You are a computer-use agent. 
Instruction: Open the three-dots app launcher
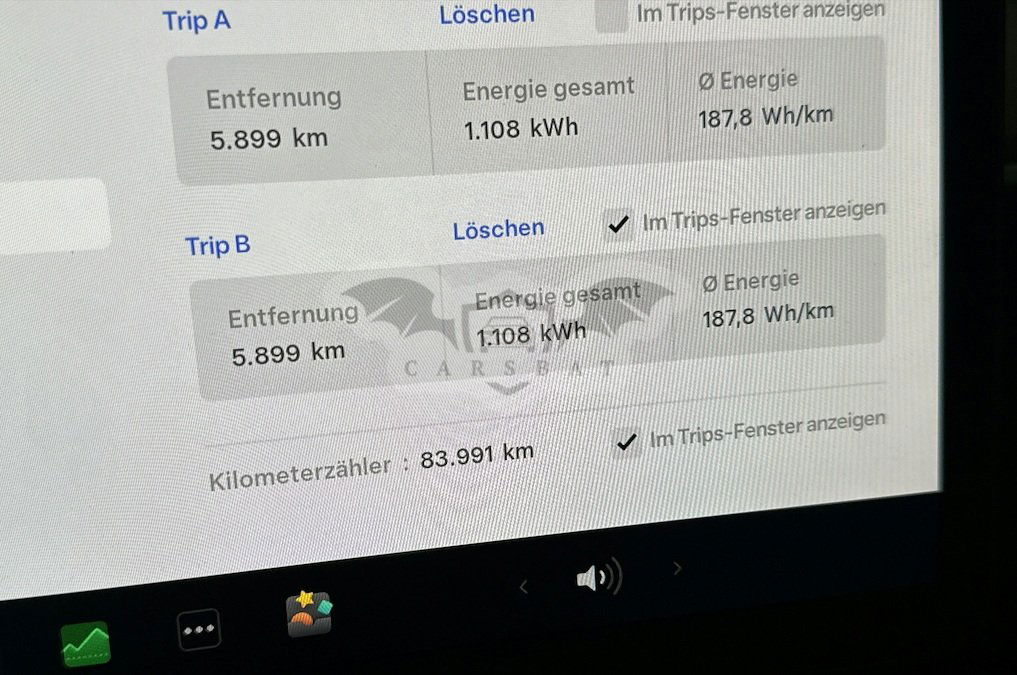click(x=198, y=630)
